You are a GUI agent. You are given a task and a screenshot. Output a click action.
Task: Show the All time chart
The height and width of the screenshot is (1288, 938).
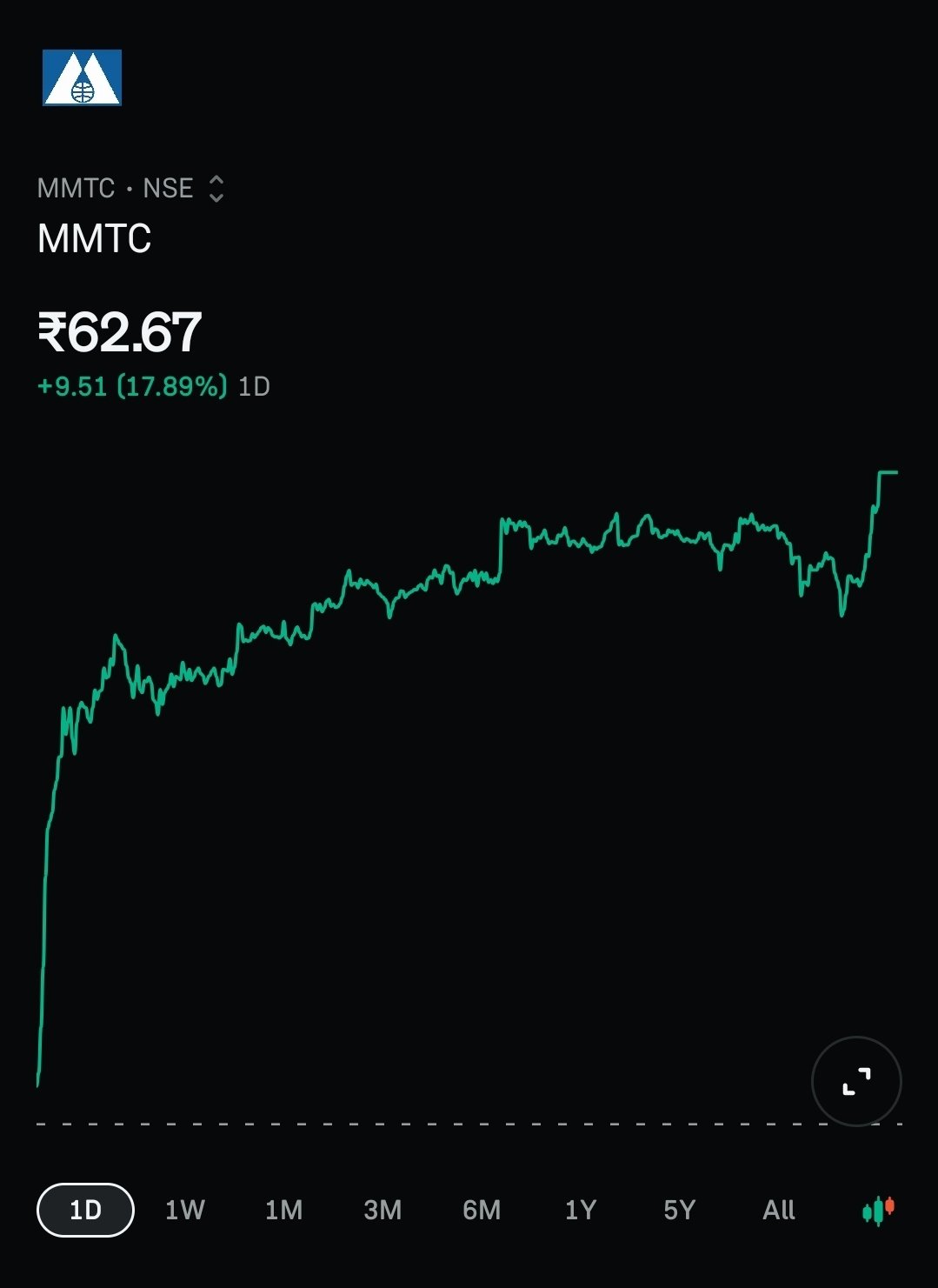[x=779, y=1210]
